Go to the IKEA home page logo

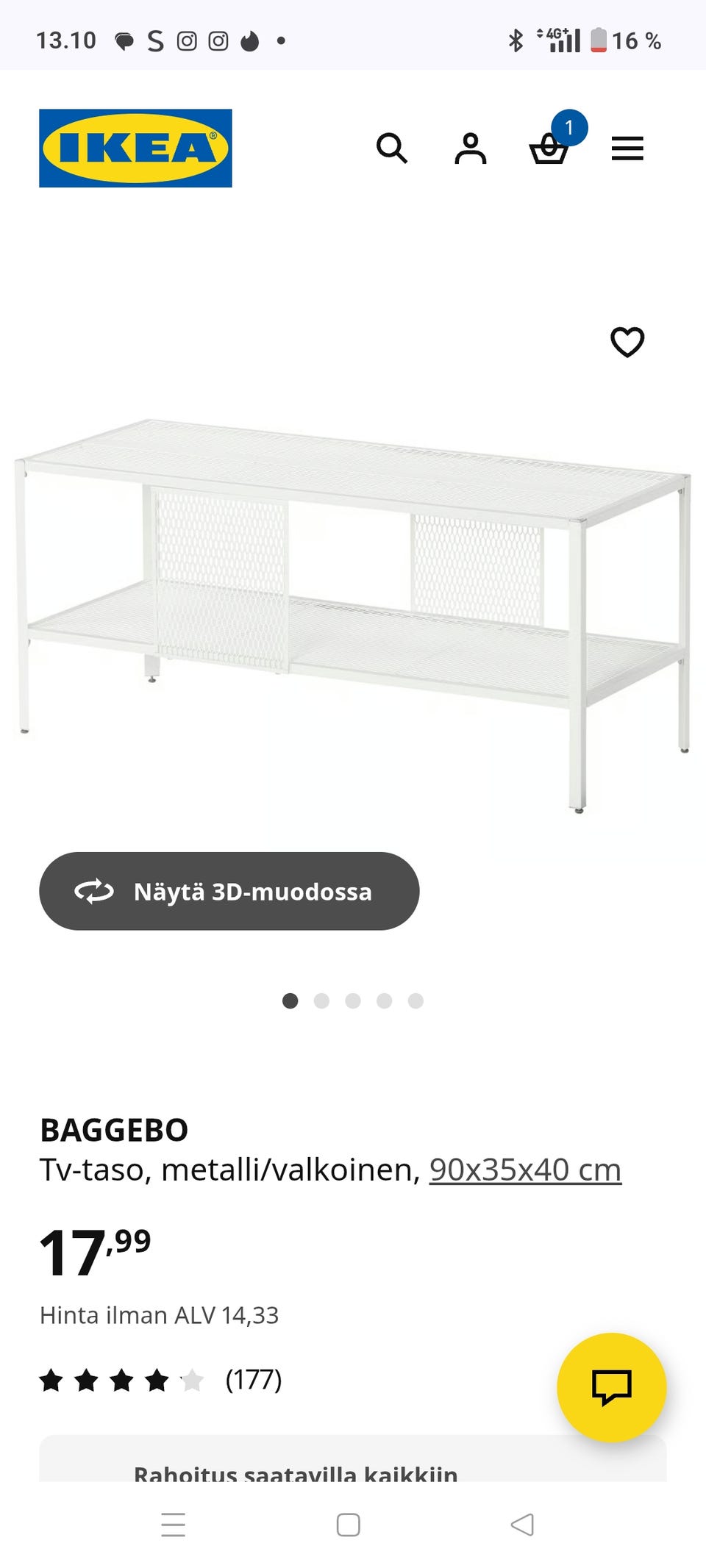[135, 148]
